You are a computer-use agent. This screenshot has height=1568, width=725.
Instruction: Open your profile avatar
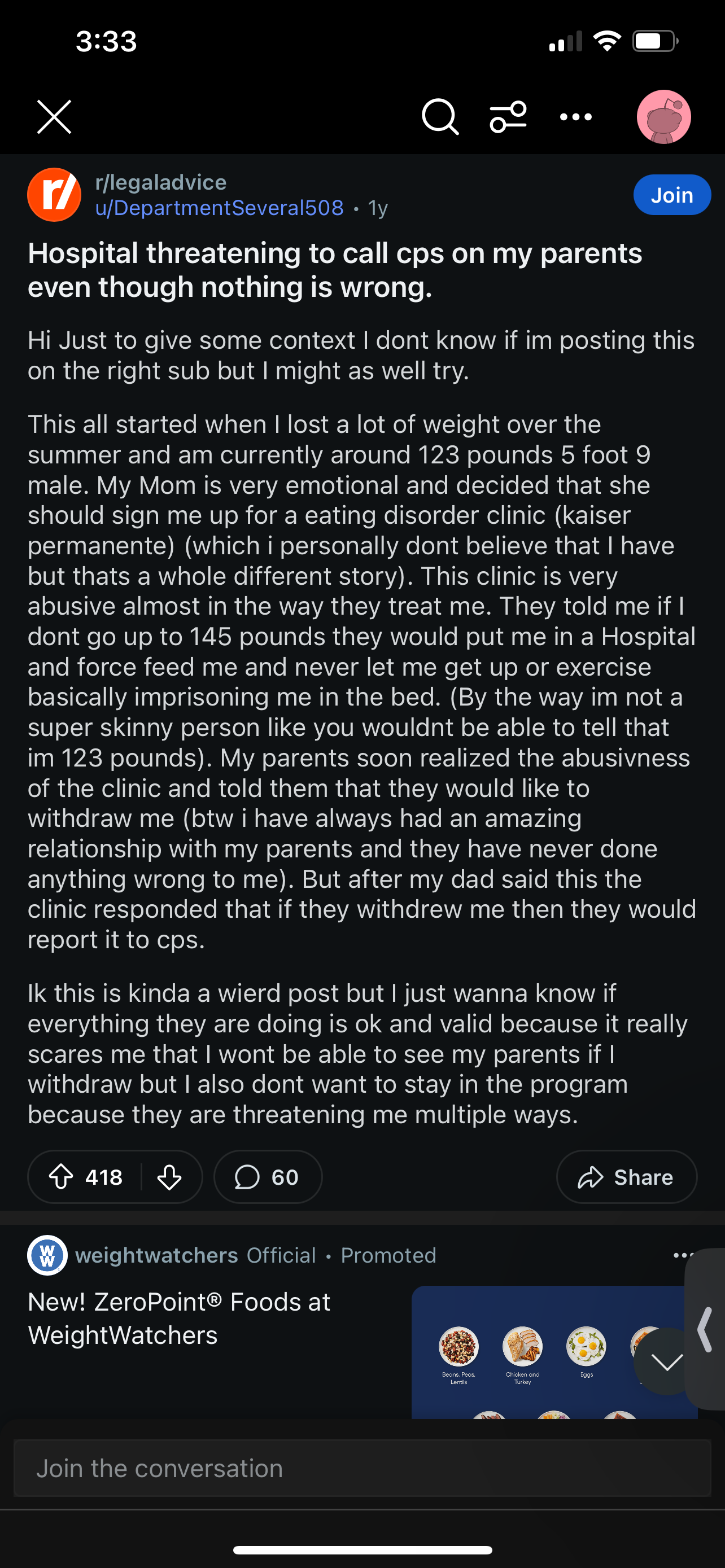[x=663, y=117]
